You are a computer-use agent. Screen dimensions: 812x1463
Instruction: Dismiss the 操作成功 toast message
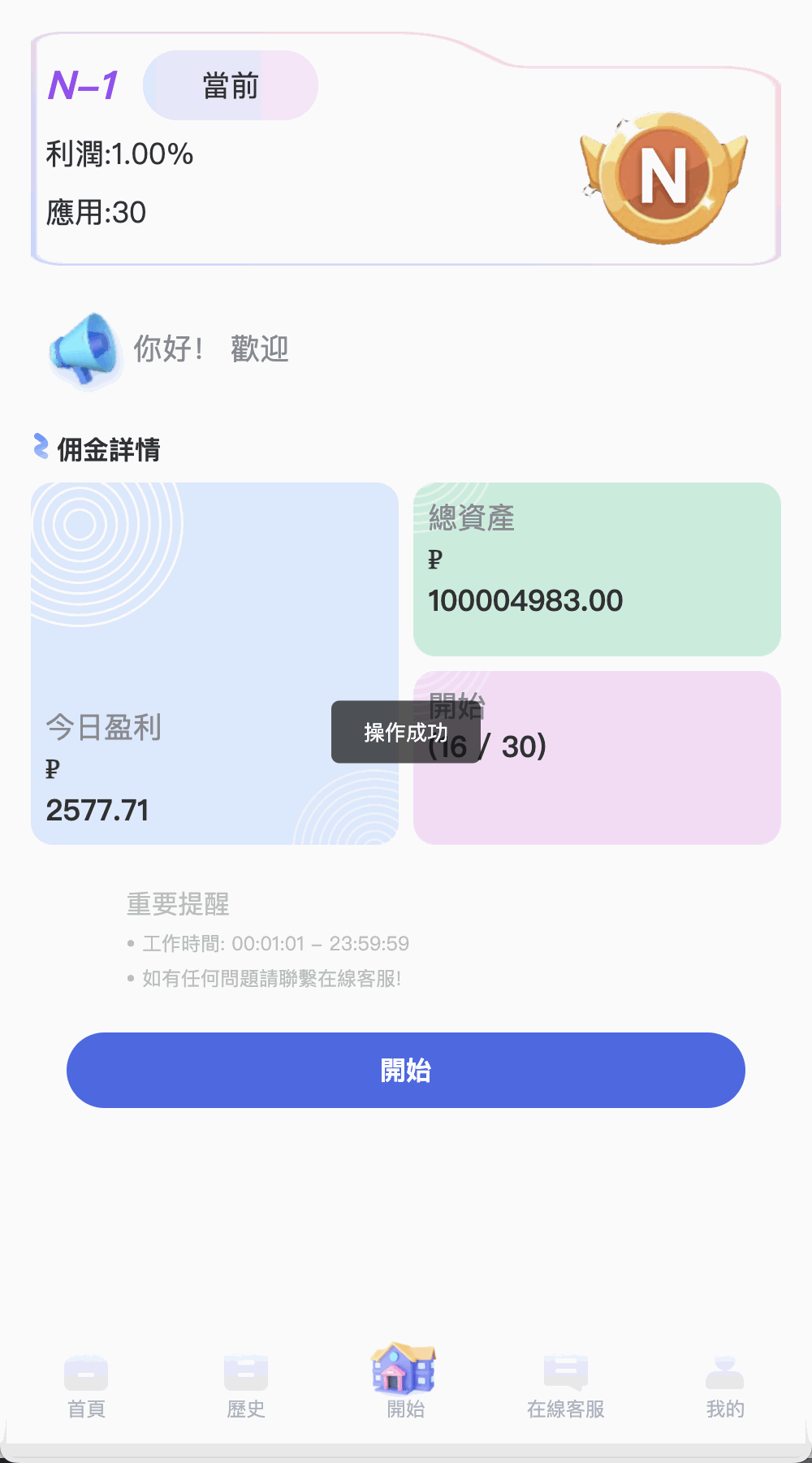(x=406, y=732)
